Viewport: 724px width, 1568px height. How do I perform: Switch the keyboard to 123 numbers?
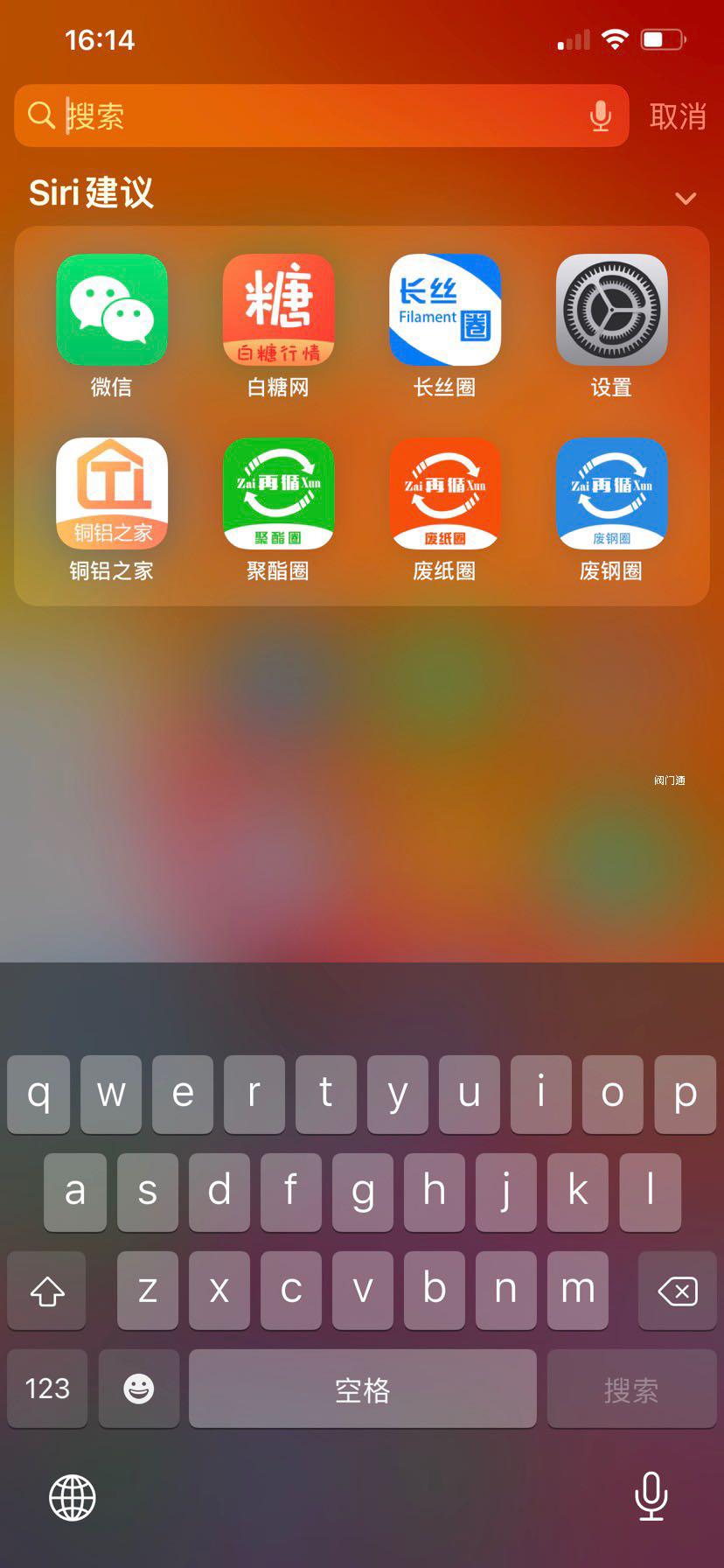pyautogui.click(x=47, y=1388)
